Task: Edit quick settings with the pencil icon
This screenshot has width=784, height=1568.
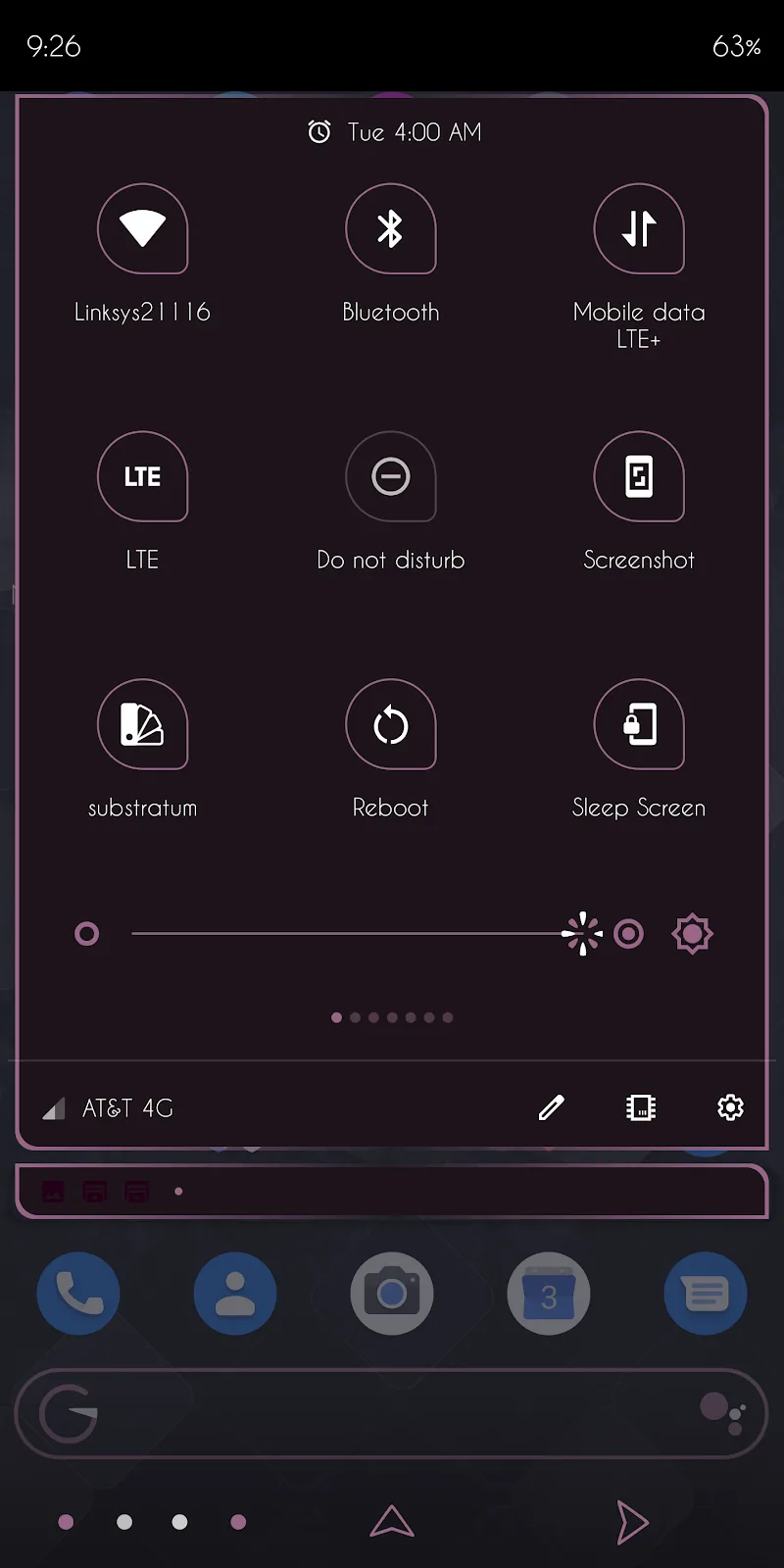Action: coord(552,1107)
